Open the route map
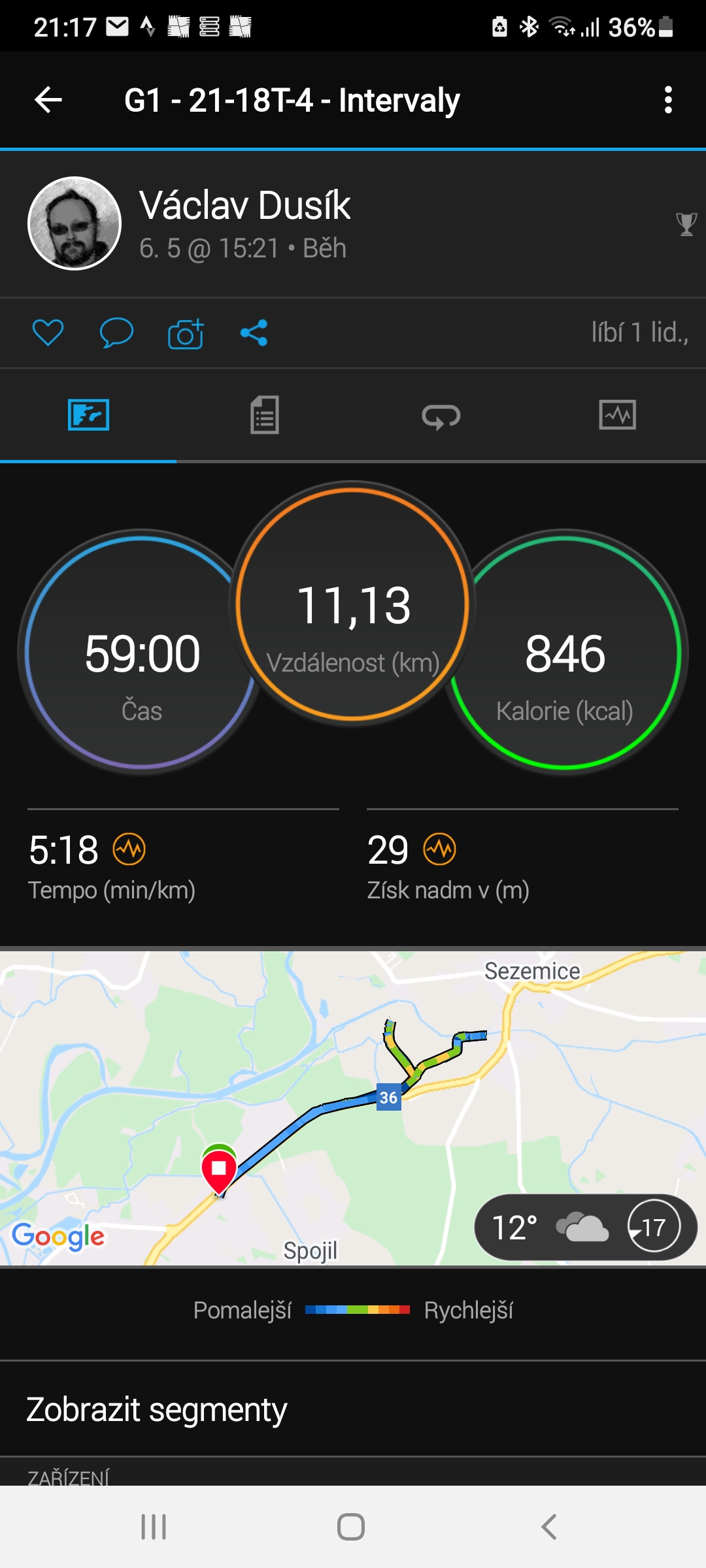Screen dimensions: 706x1568 pyautogui.click(x=353, y=1107)
